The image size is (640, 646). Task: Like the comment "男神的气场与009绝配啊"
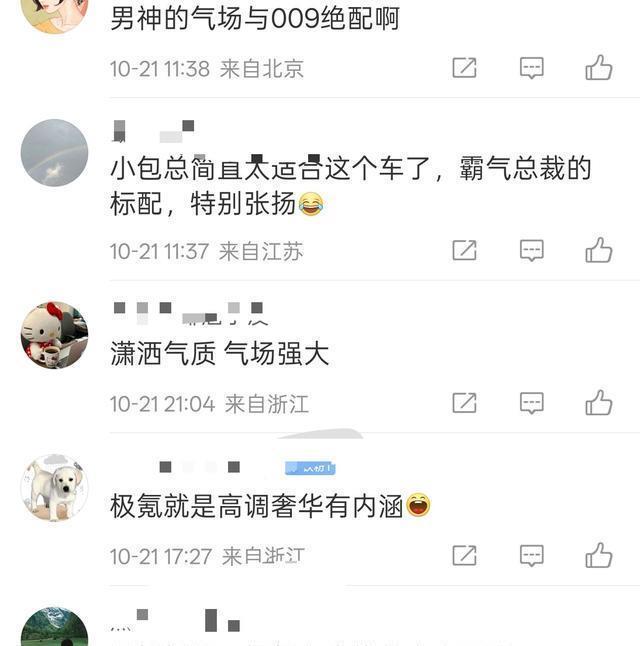(599, 68)
